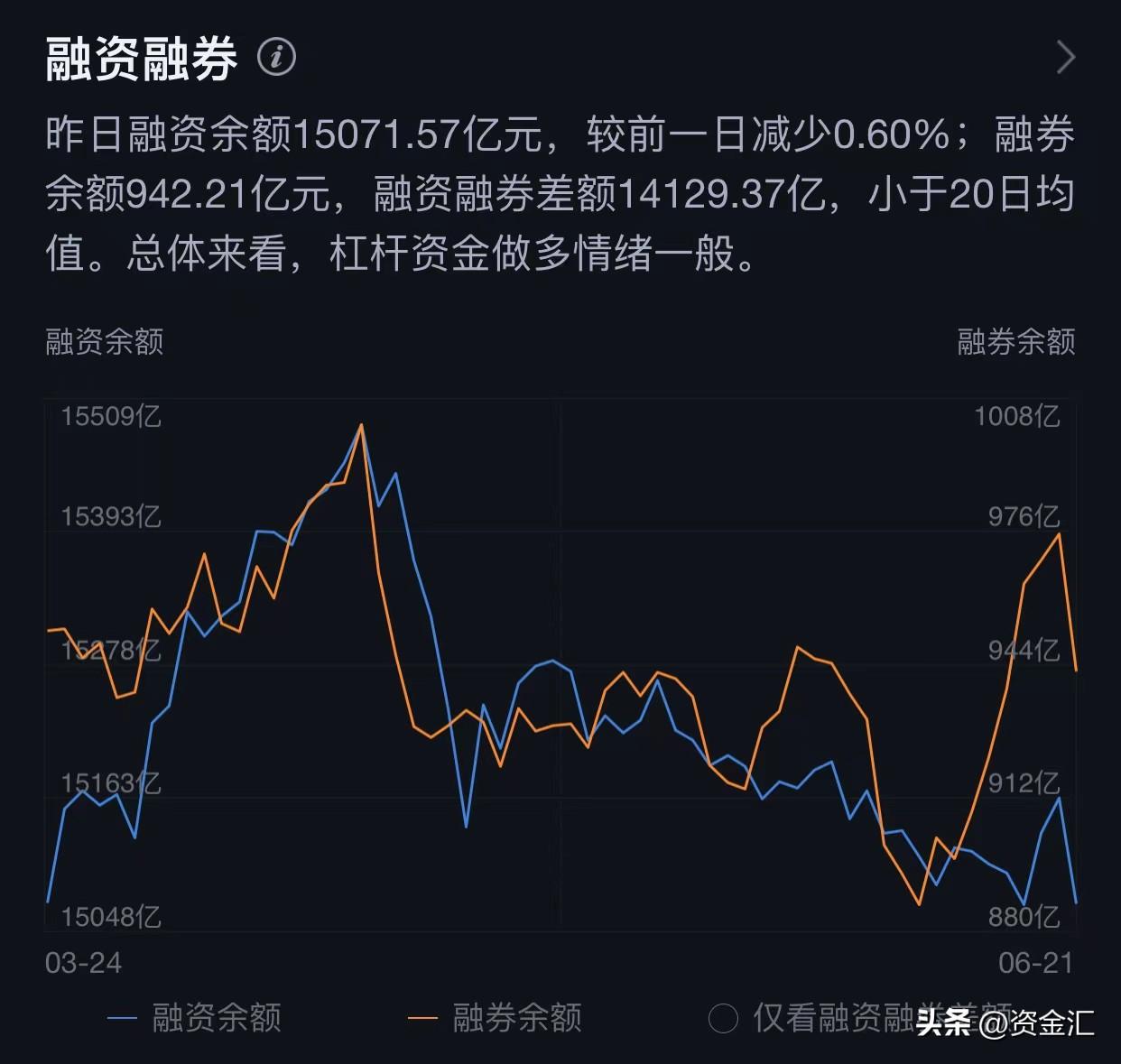Screen dimensions: 1121x1064
Task: Toggle the 融资余额 line in the legend
Action: 194,1018
